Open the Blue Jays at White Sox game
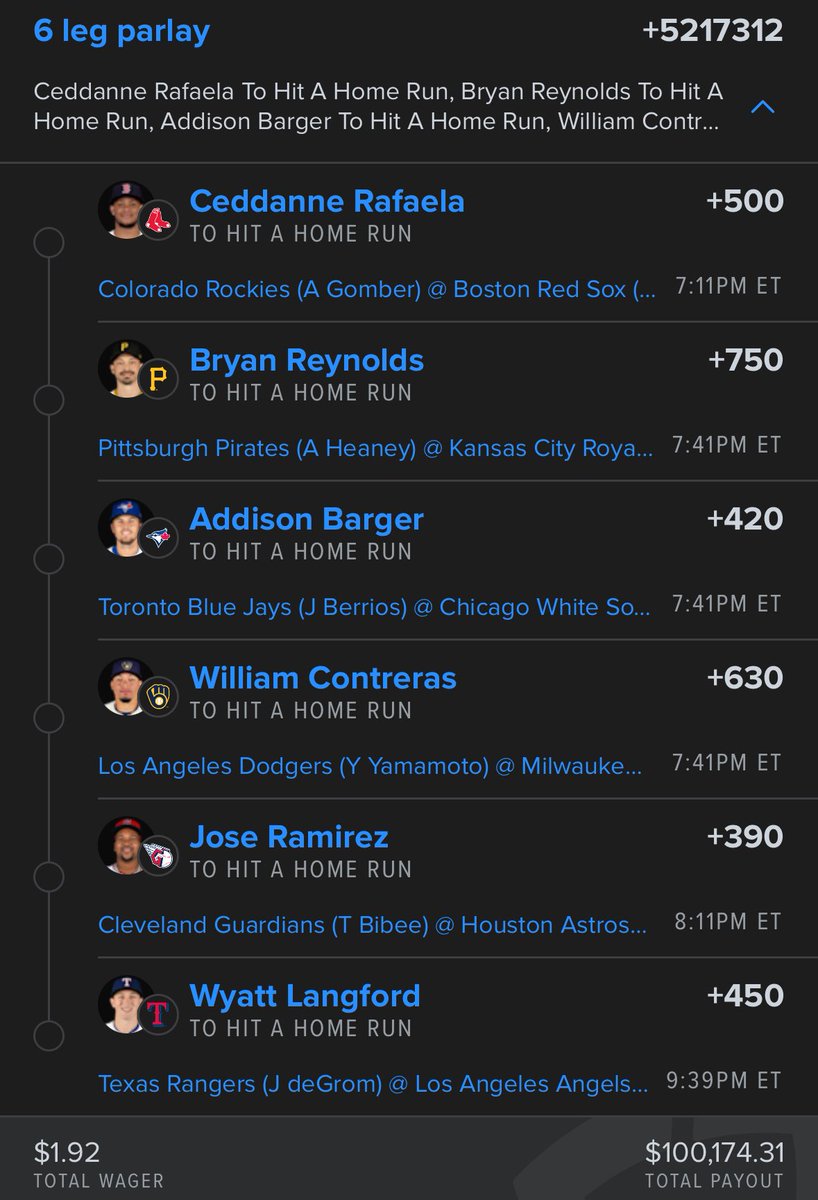Image resolution: width=818 pixels, height=1200 pixels. point(375,607)
